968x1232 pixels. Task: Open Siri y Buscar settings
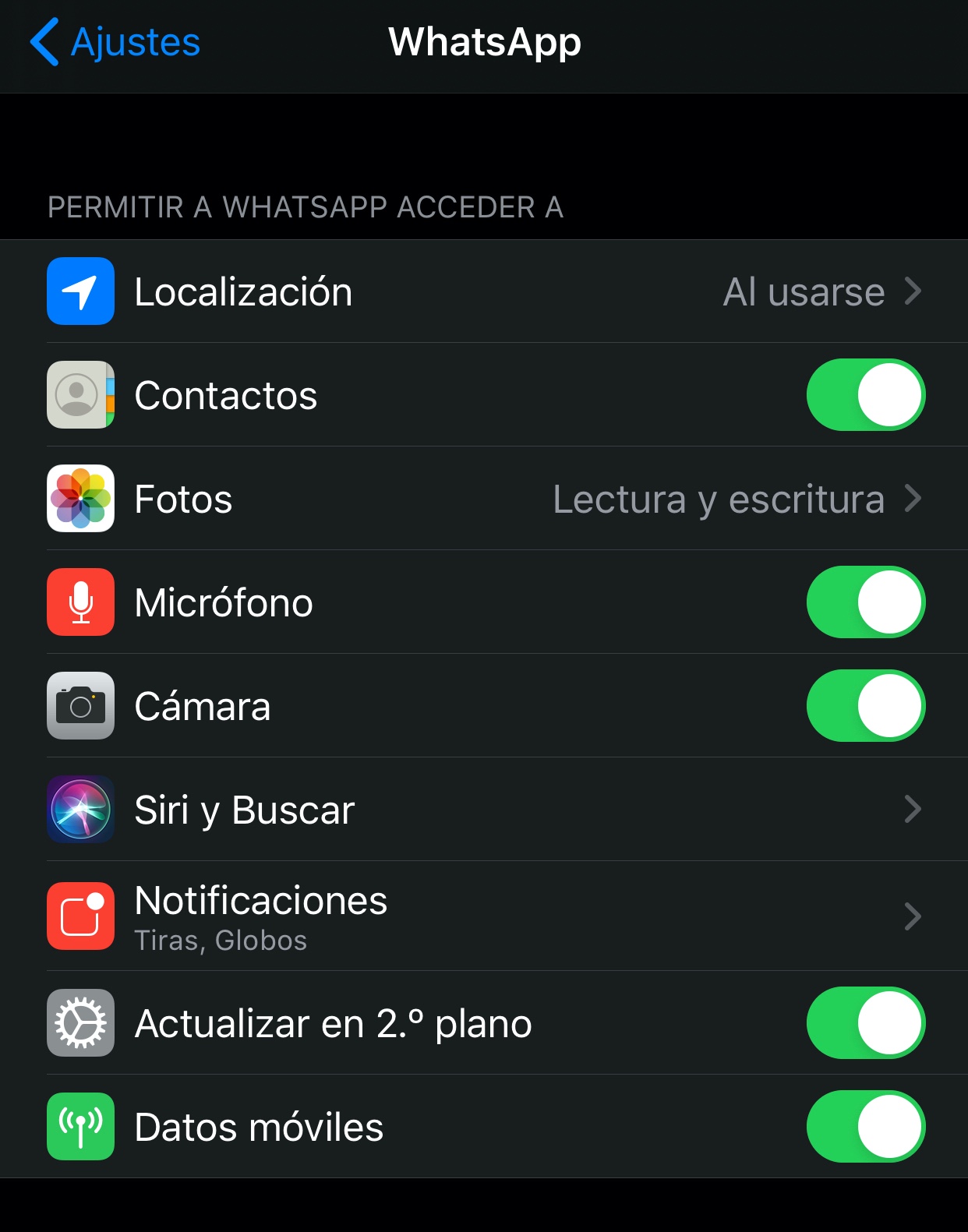point(483,810)
